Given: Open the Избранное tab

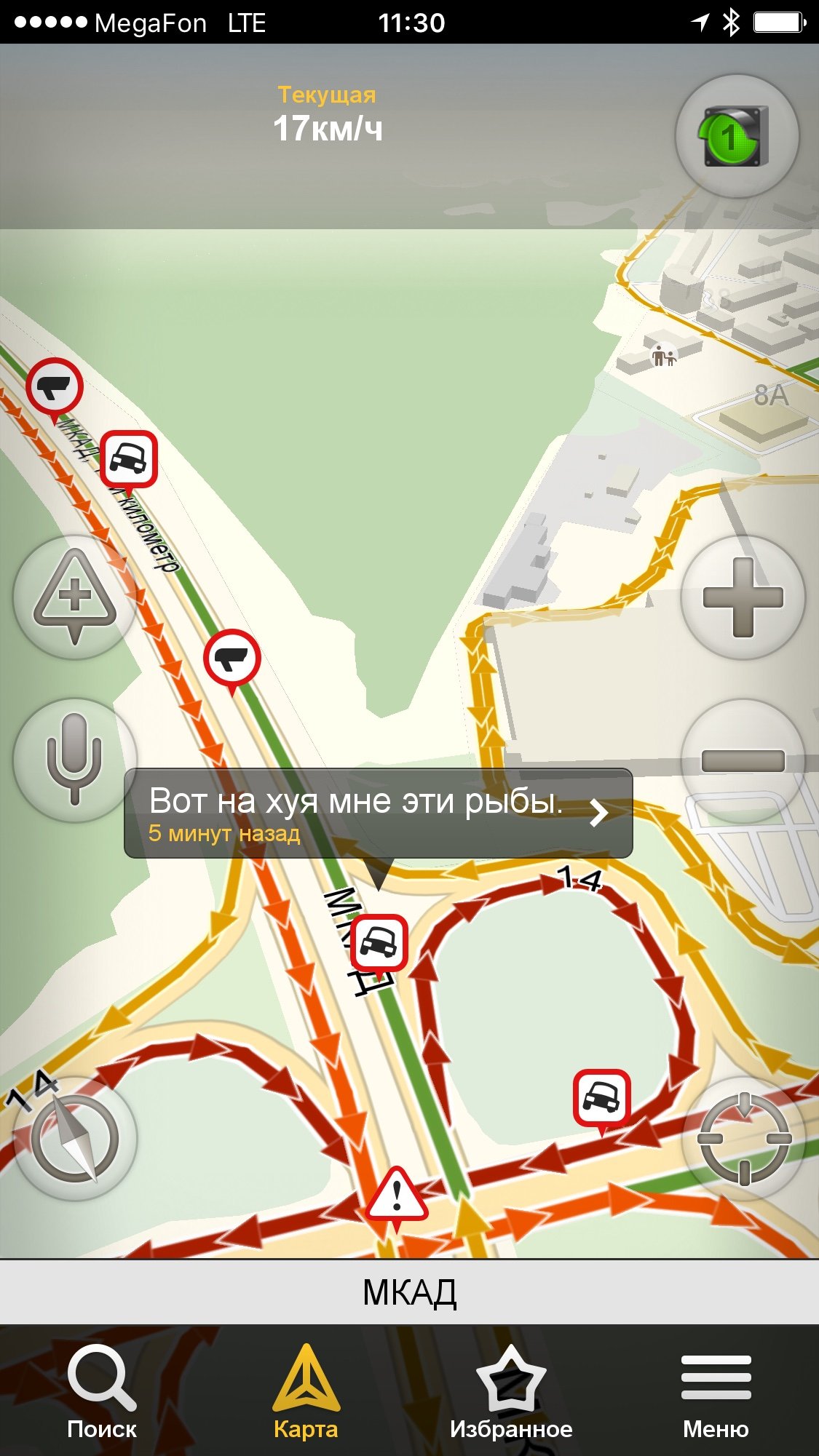Looking at the screenshot, I should (511, 1391).
